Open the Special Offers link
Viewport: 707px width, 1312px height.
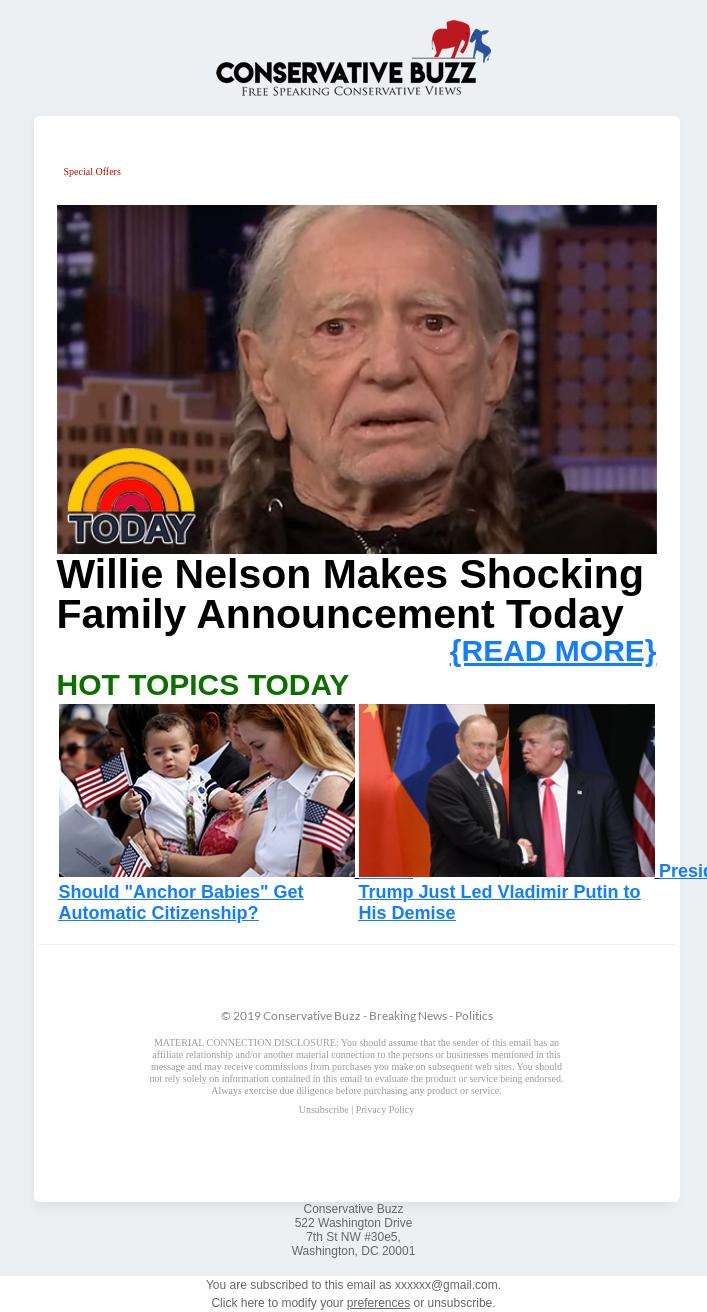tap(92, 172)
